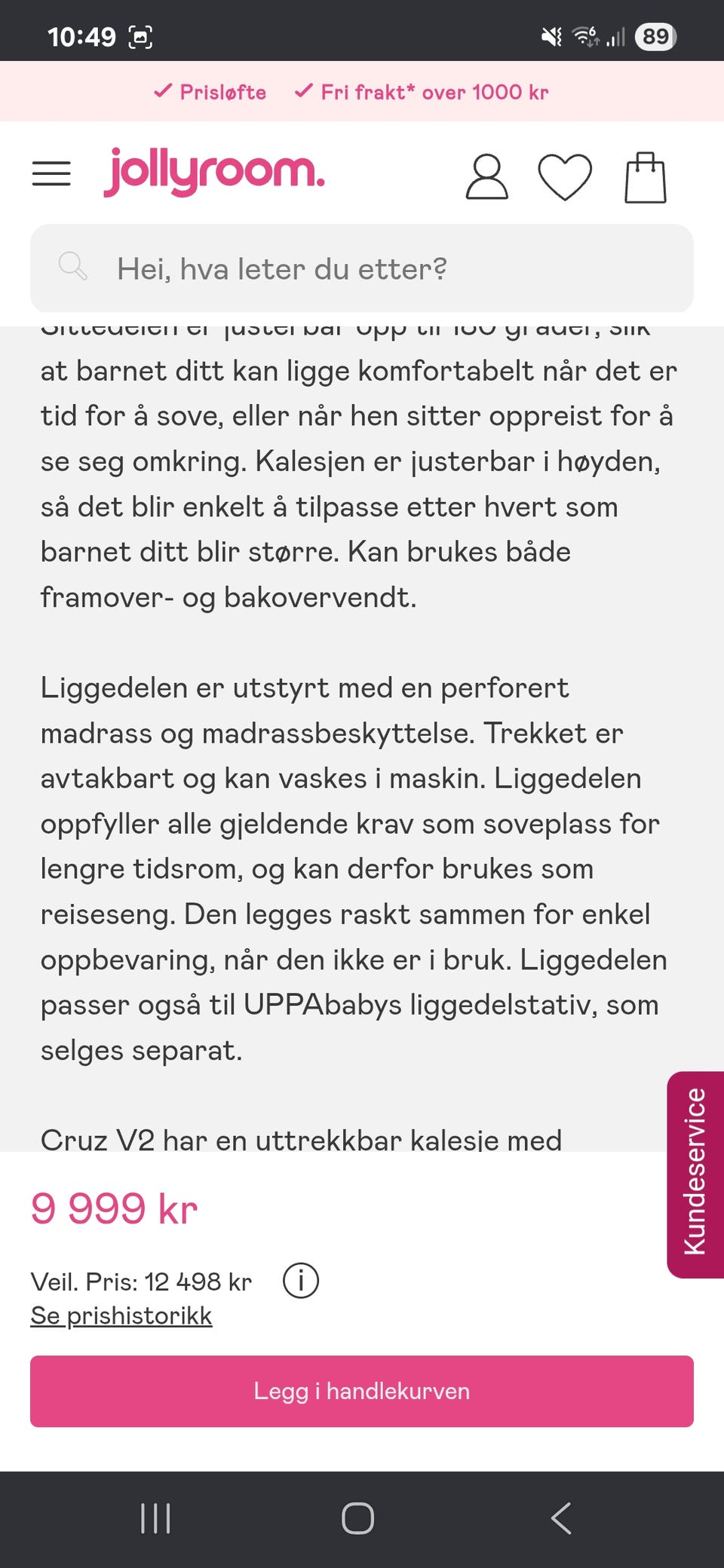Open Se prishistorikk link
Image resolution: width=724 pixels, height=1568 pixels.
click(x=121, y=1314)
